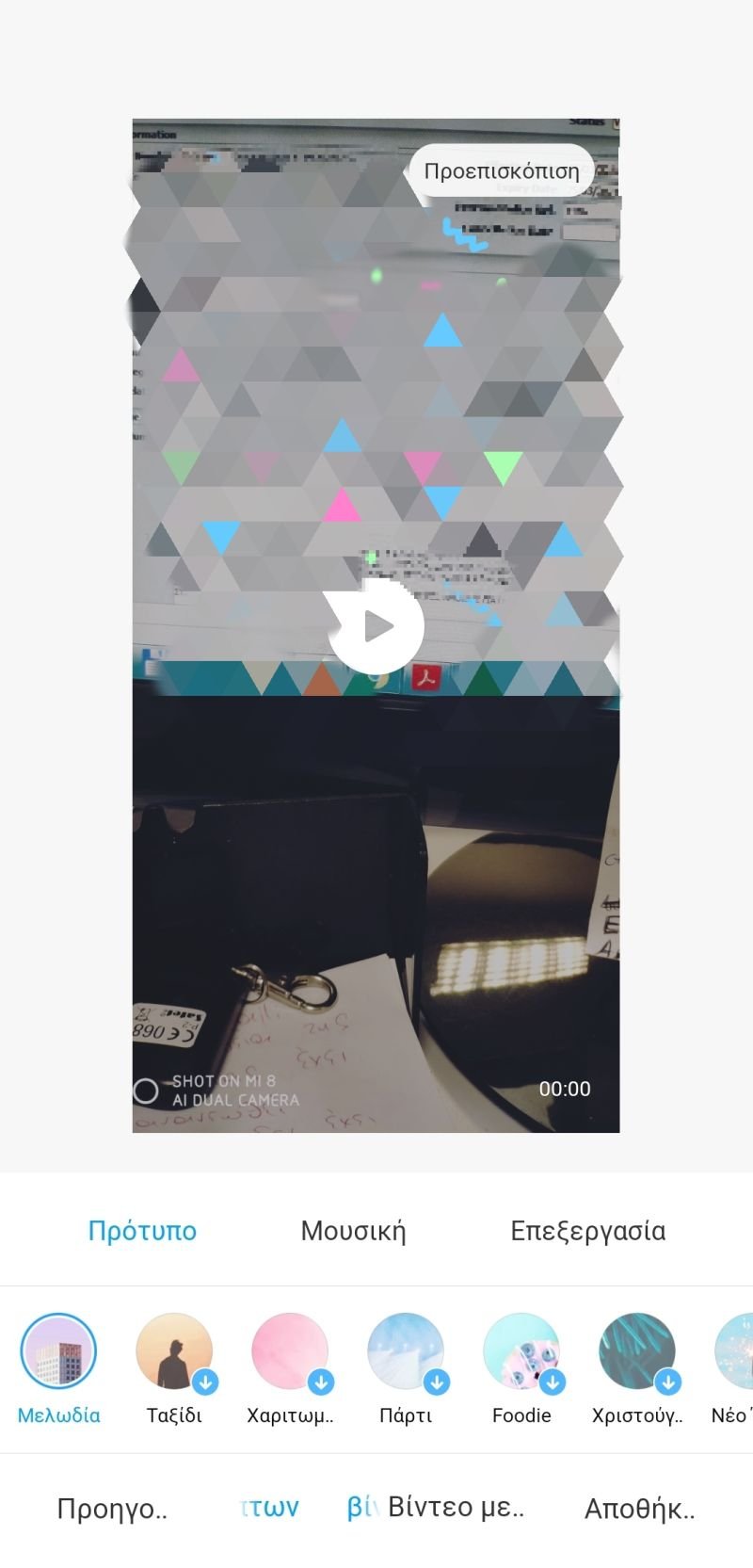Screen dimensions: 753x1568
Task: Select the Foodie template
Action: [521, 1352]
